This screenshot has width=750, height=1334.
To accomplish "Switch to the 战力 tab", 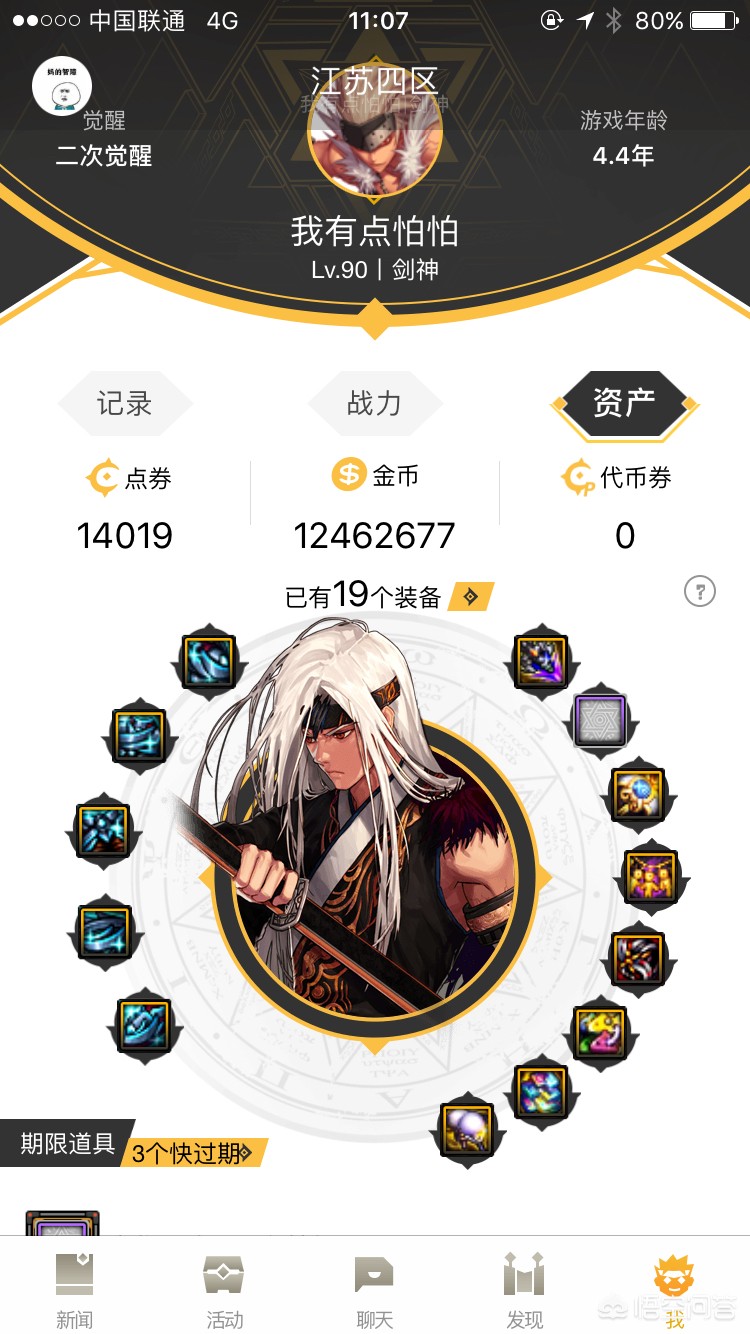I will click(x=374, y=403).
